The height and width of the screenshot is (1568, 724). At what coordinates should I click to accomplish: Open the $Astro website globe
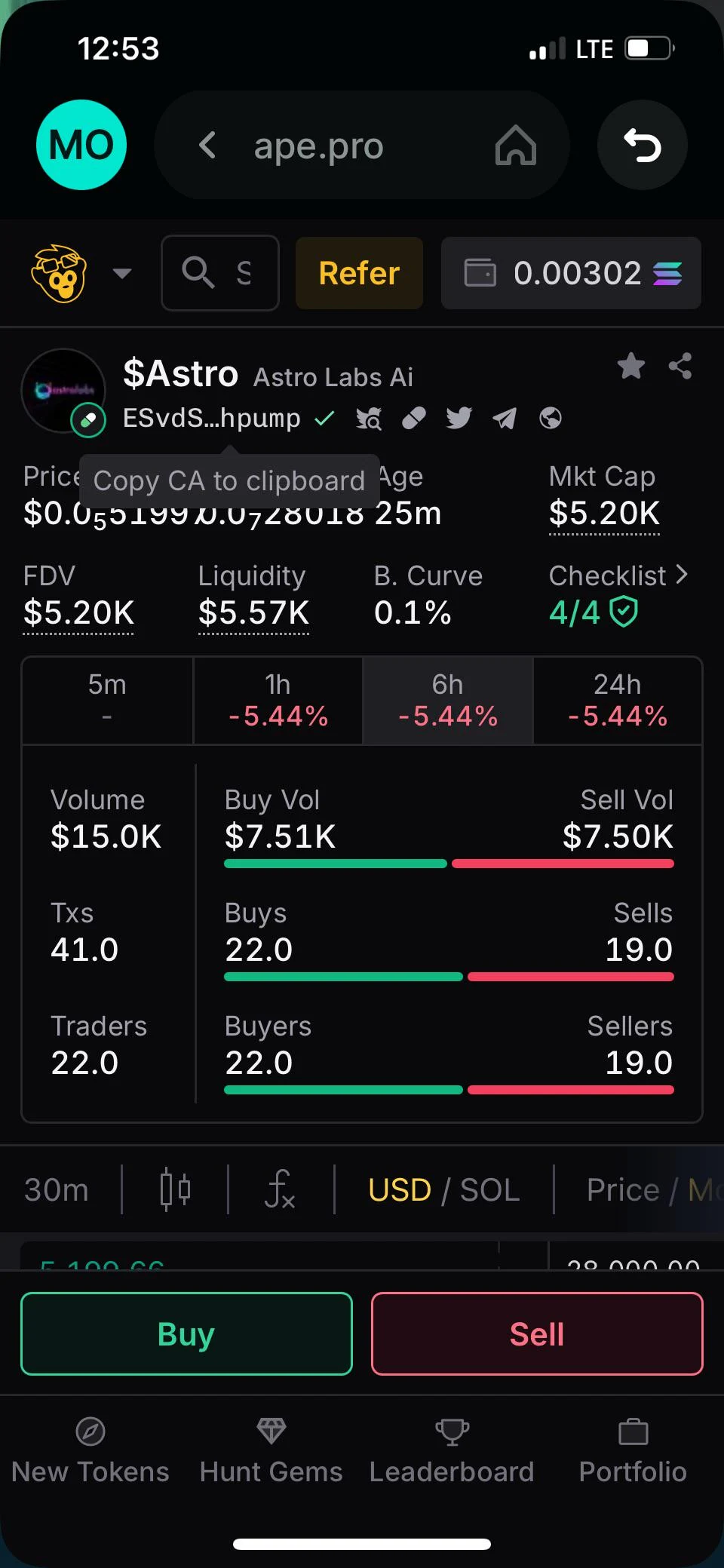551,418
